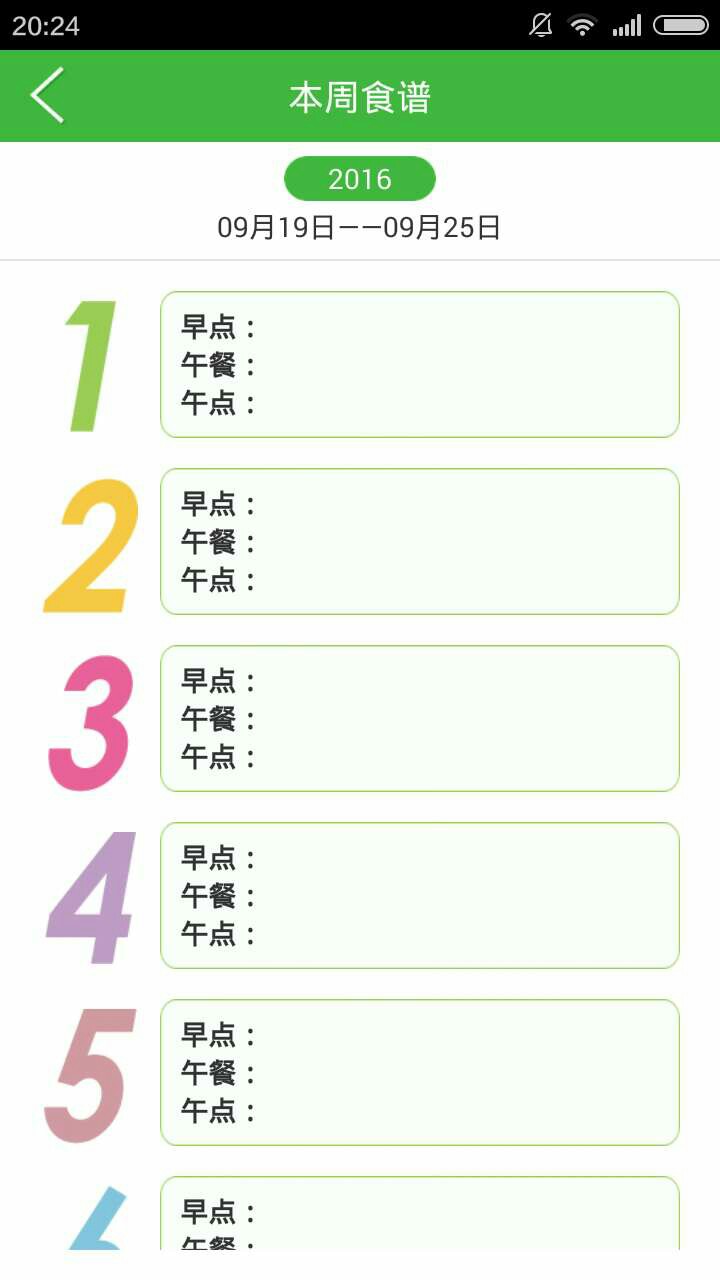Open the day 2 menu card
720x1280 pixels.
420,541
